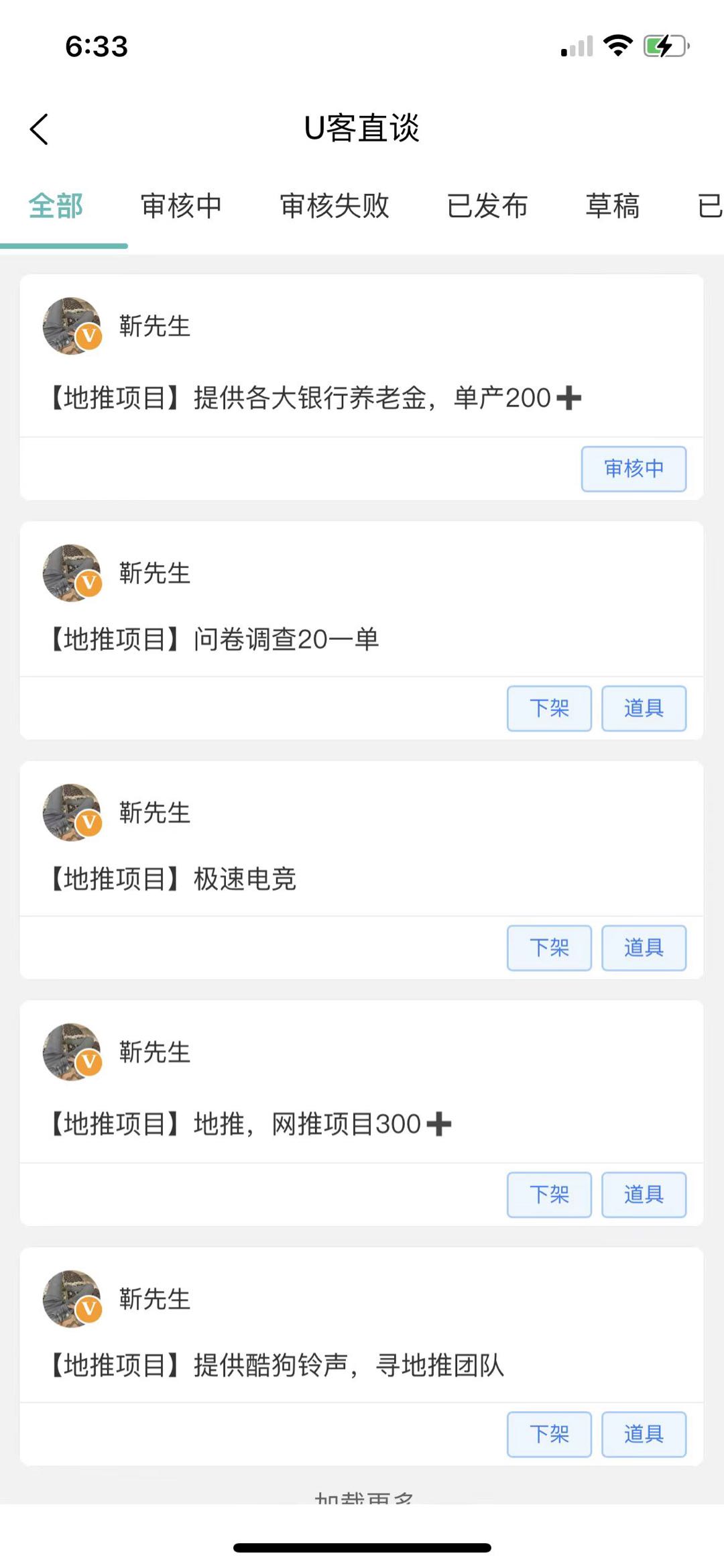
Task: Open the 草稿 drafts tab
Action: click(x=612, y=206)
